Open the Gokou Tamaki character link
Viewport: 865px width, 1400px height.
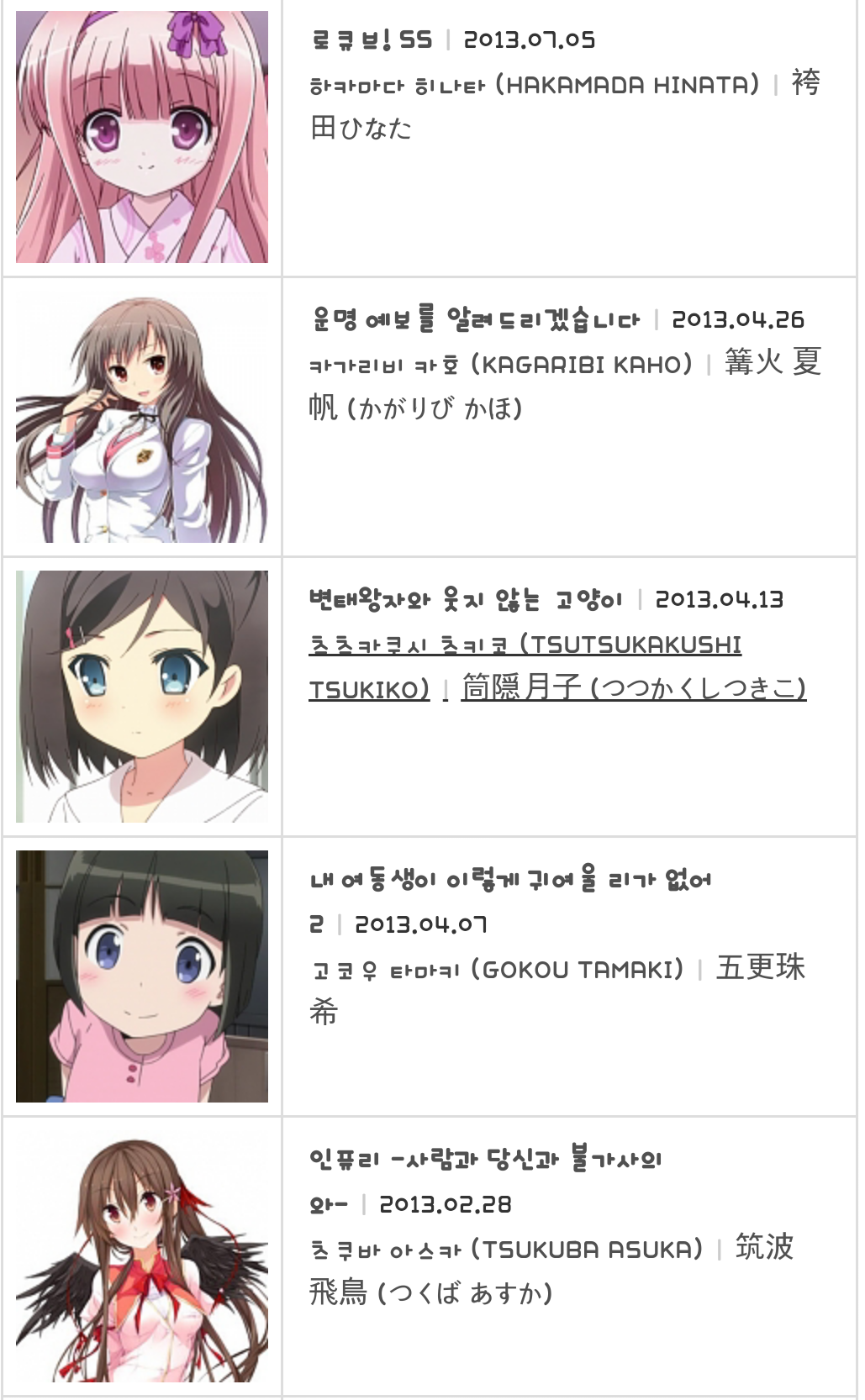497,970
